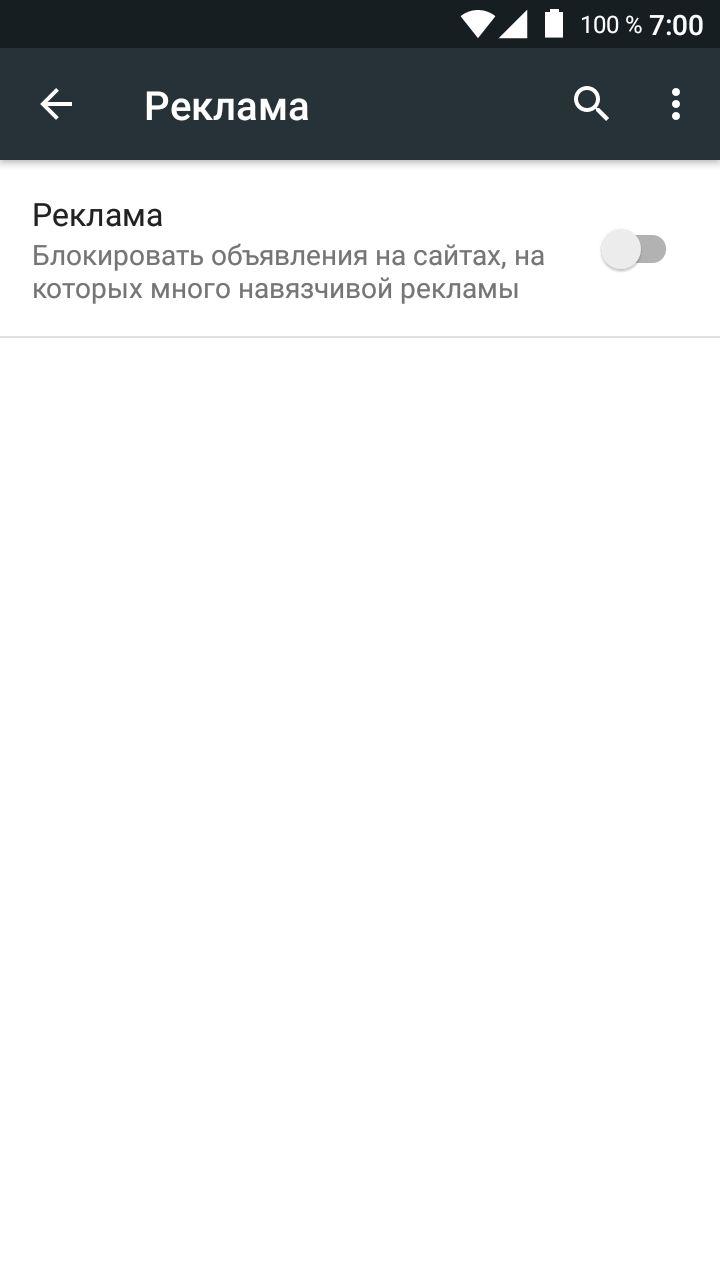This screenshot has height=1280, width=720.
Task: Enable the Реклама ad-blocking switch
Action: pos(634,249)
